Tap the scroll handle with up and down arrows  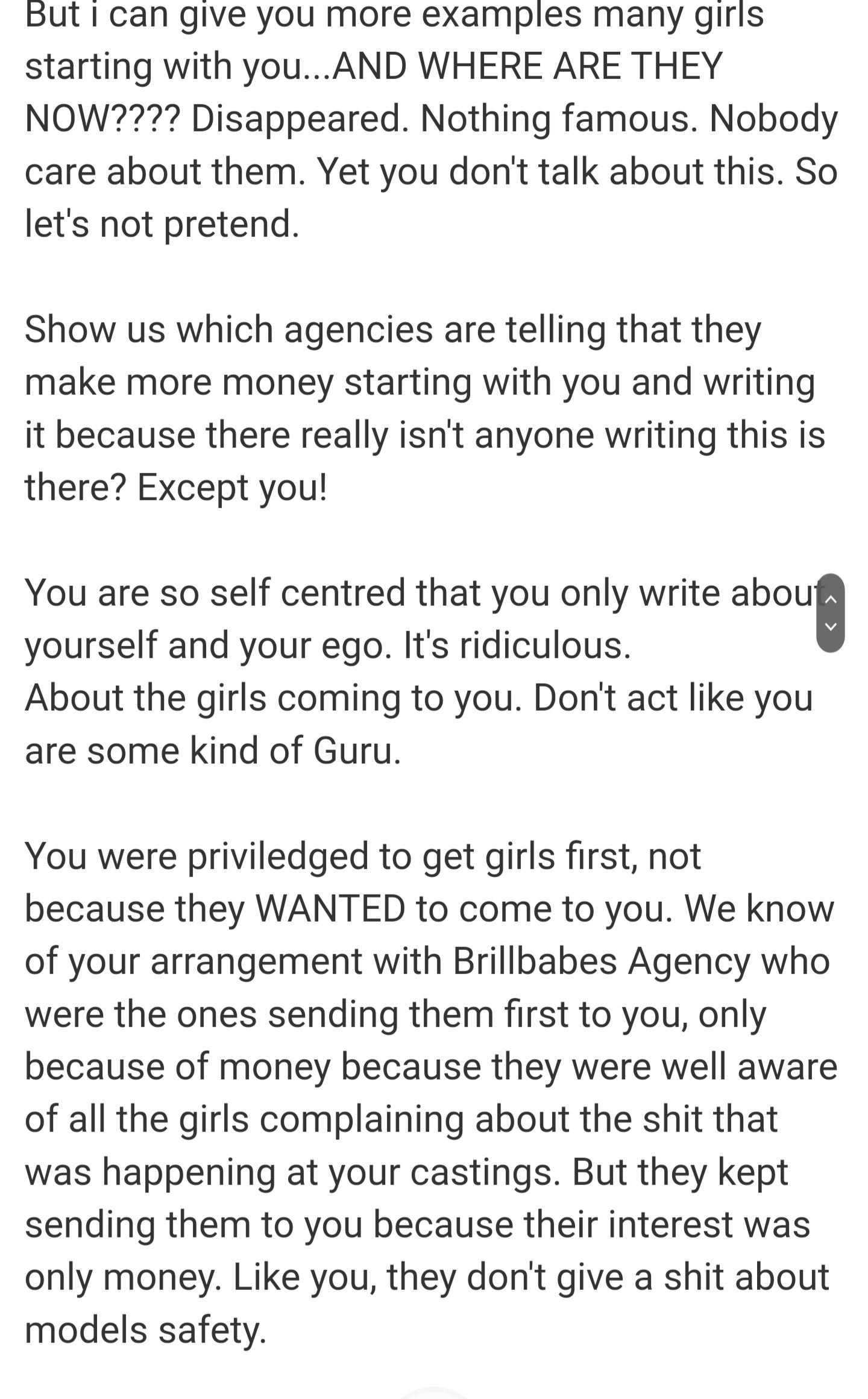pyautogui.click(x=830, y=612)
